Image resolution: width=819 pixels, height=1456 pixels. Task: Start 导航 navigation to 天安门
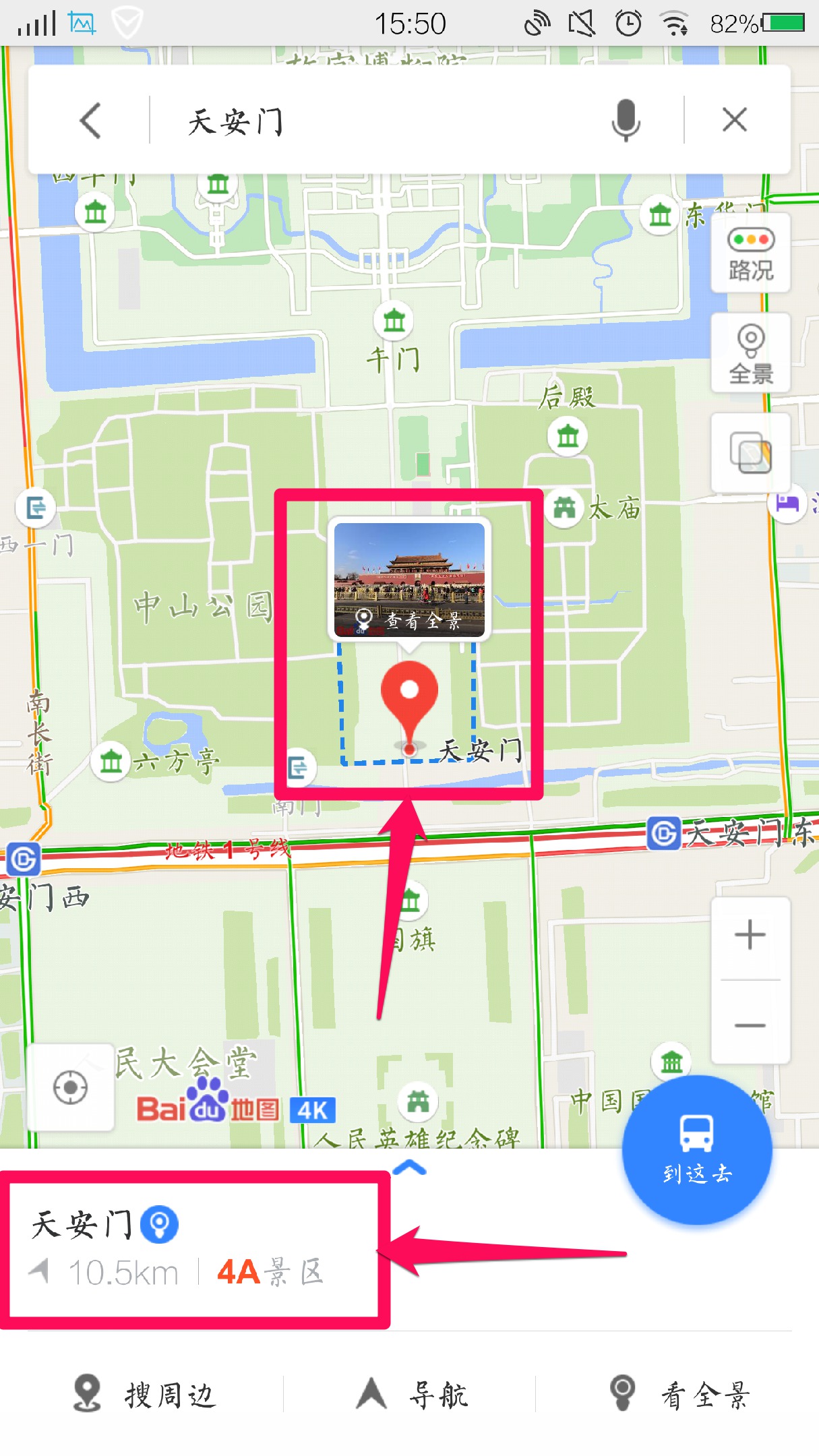411,1394
